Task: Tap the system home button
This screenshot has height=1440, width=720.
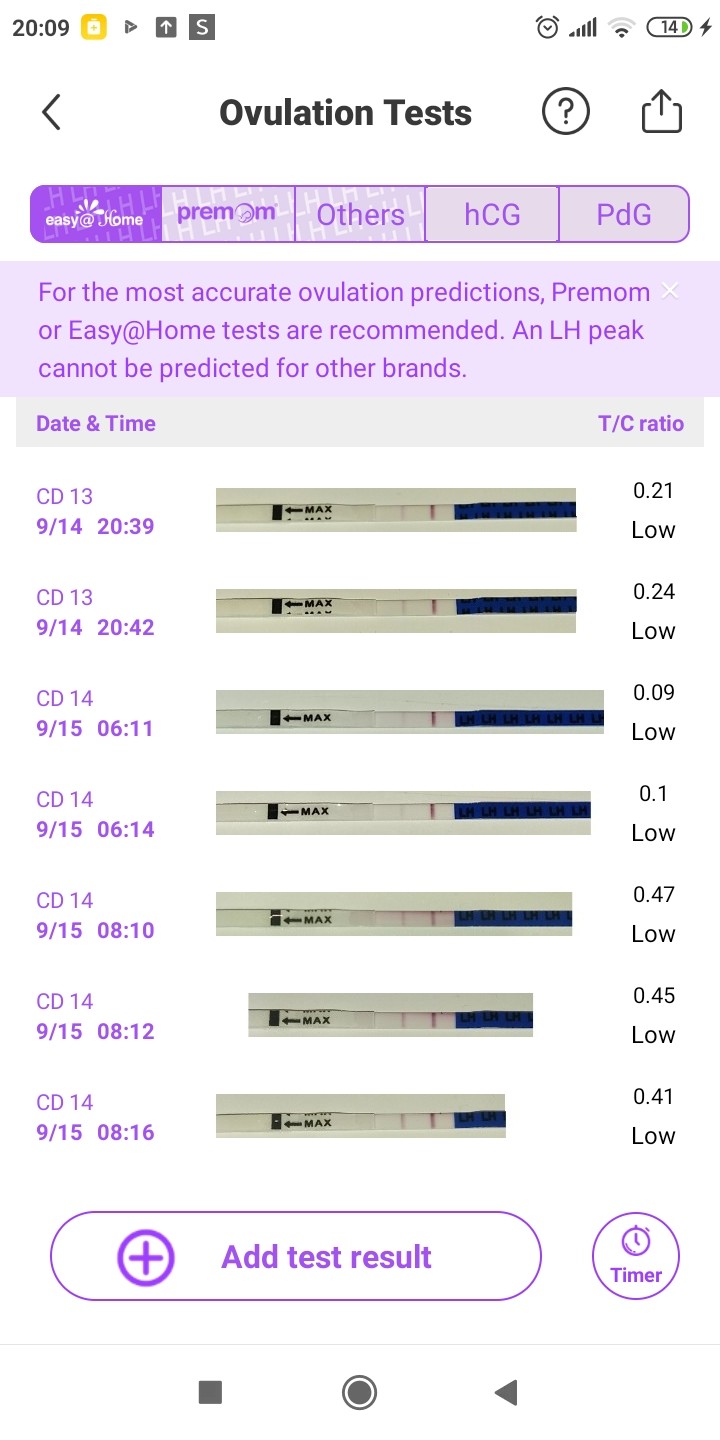Action: click(x=359, y=1392)
